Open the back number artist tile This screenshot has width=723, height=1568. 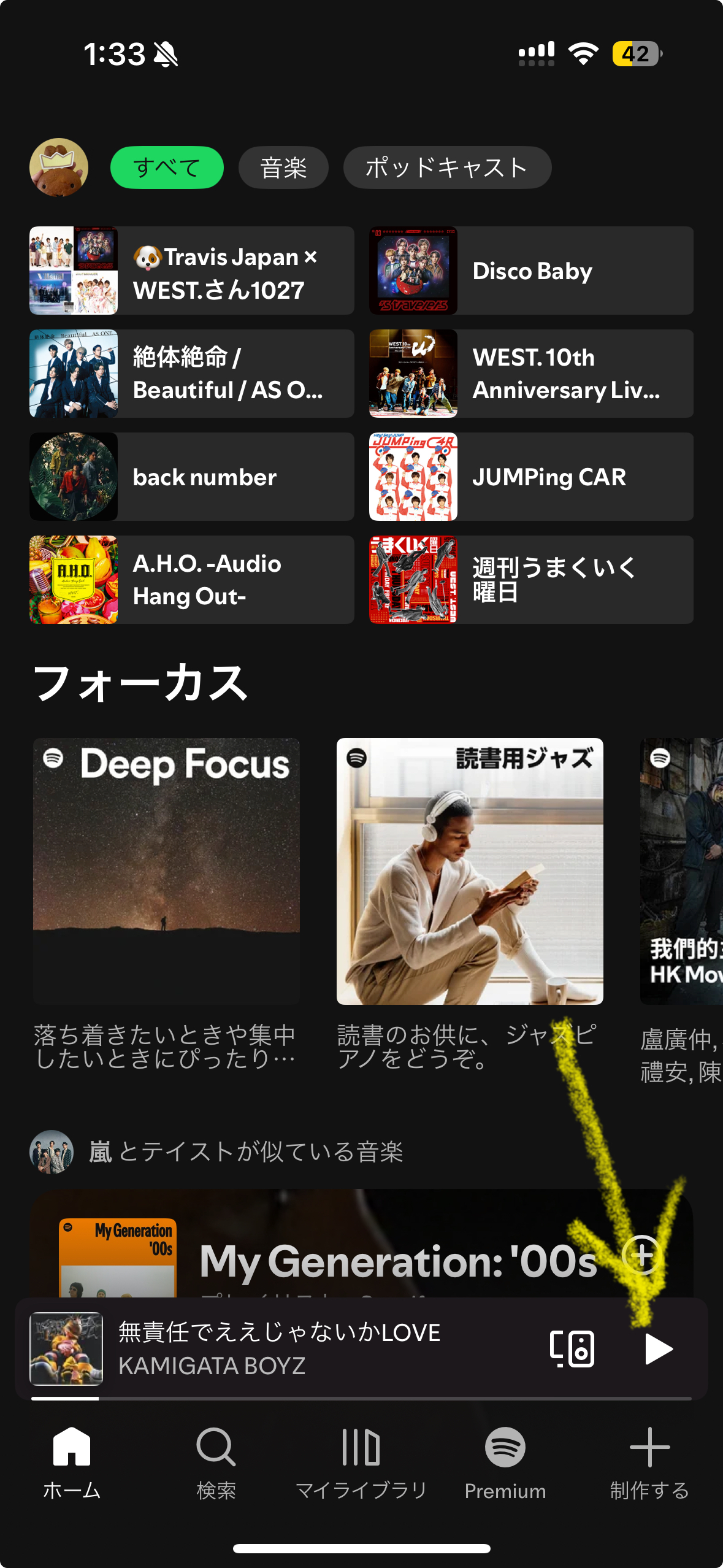(x=191, y=477)
